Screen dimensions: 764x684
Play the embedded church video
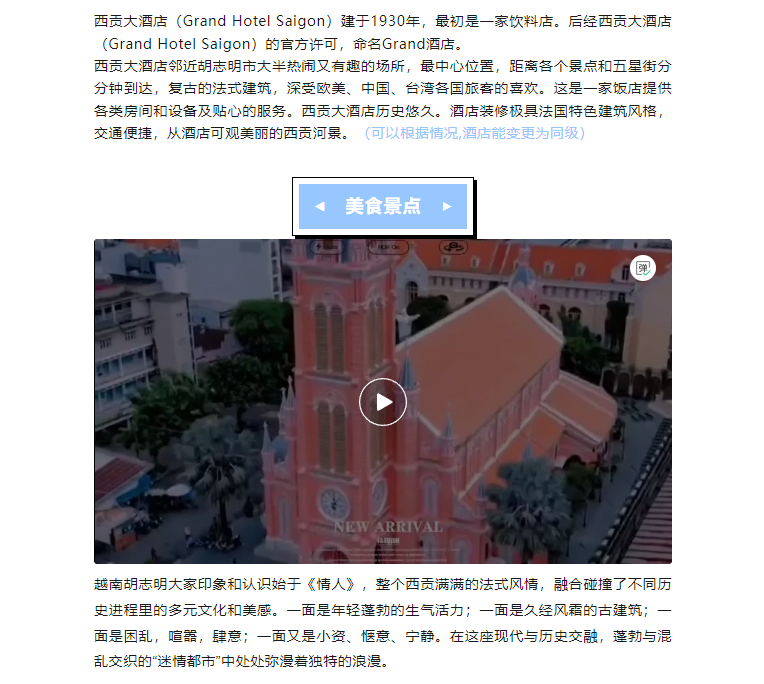383,402
